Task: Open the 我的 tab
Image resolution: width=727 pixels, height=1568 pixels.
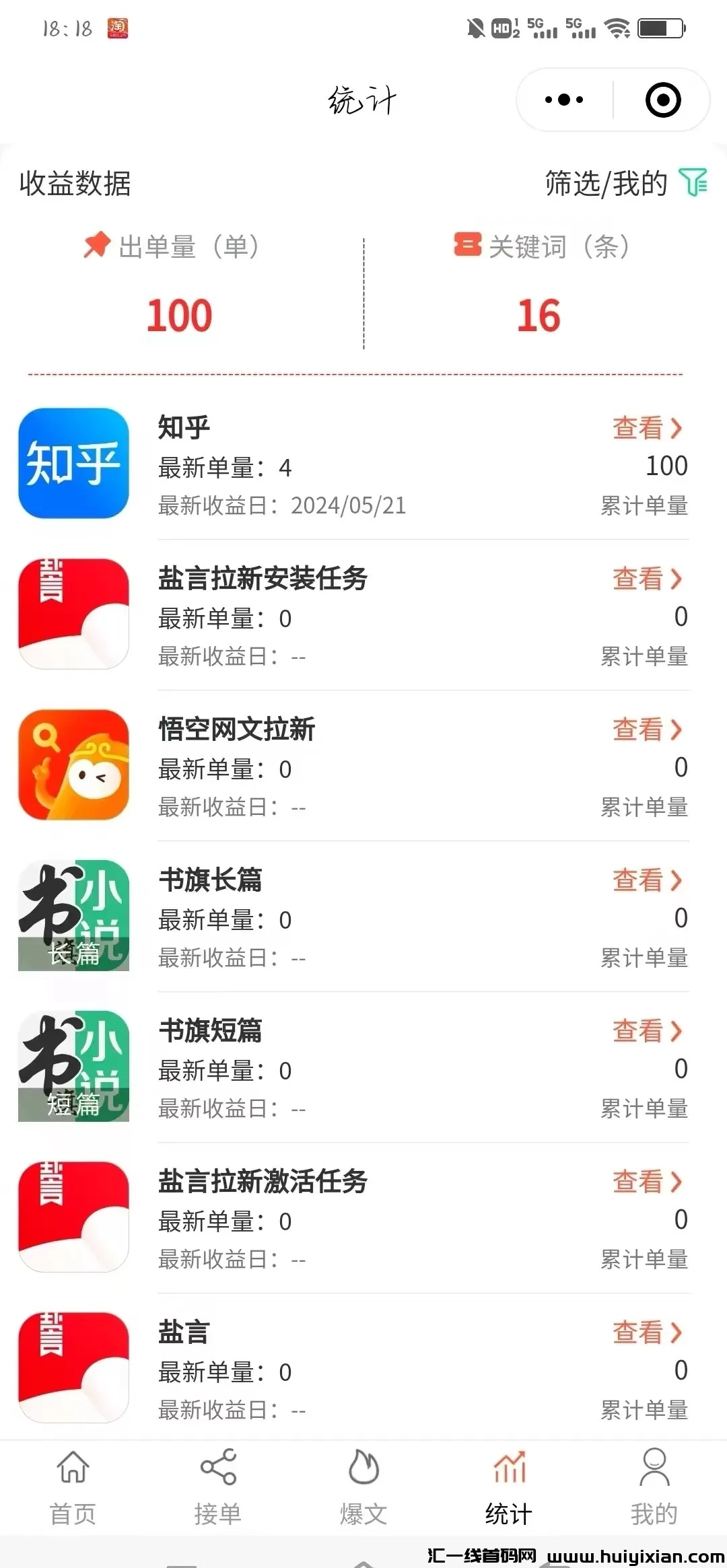Action: (x=654, y=1487)
